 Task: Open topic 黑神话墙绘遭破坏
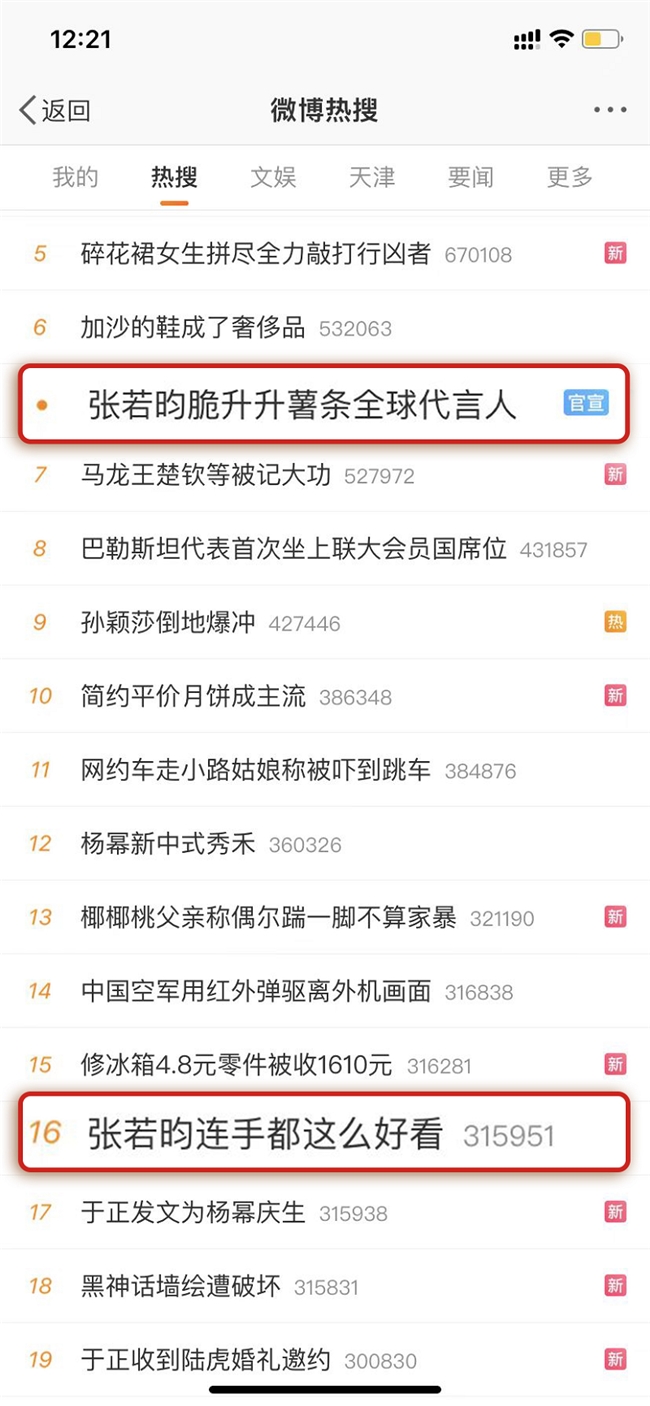point(180,1287)
